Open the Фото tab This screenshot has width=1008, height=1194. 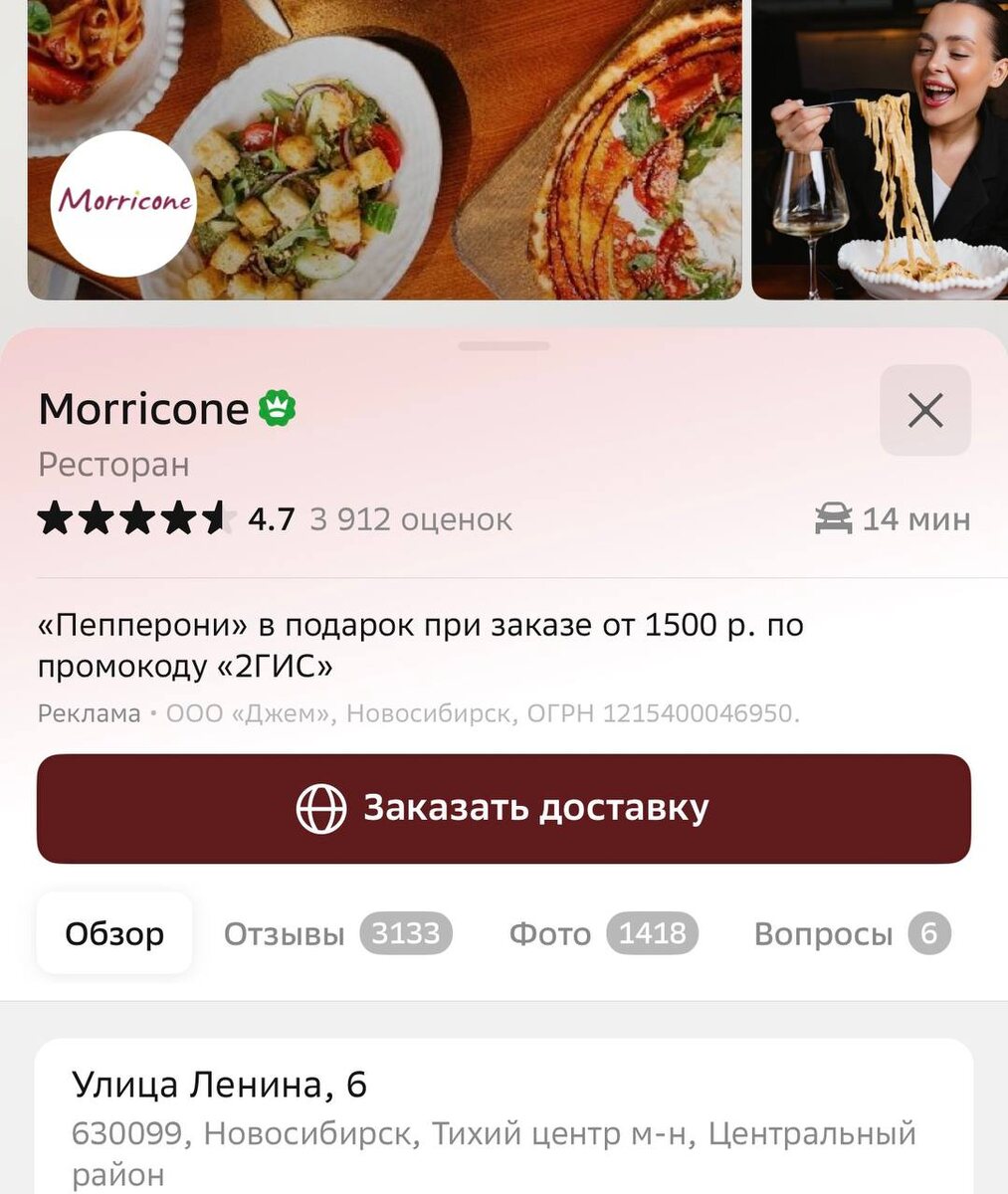(602, 933)
